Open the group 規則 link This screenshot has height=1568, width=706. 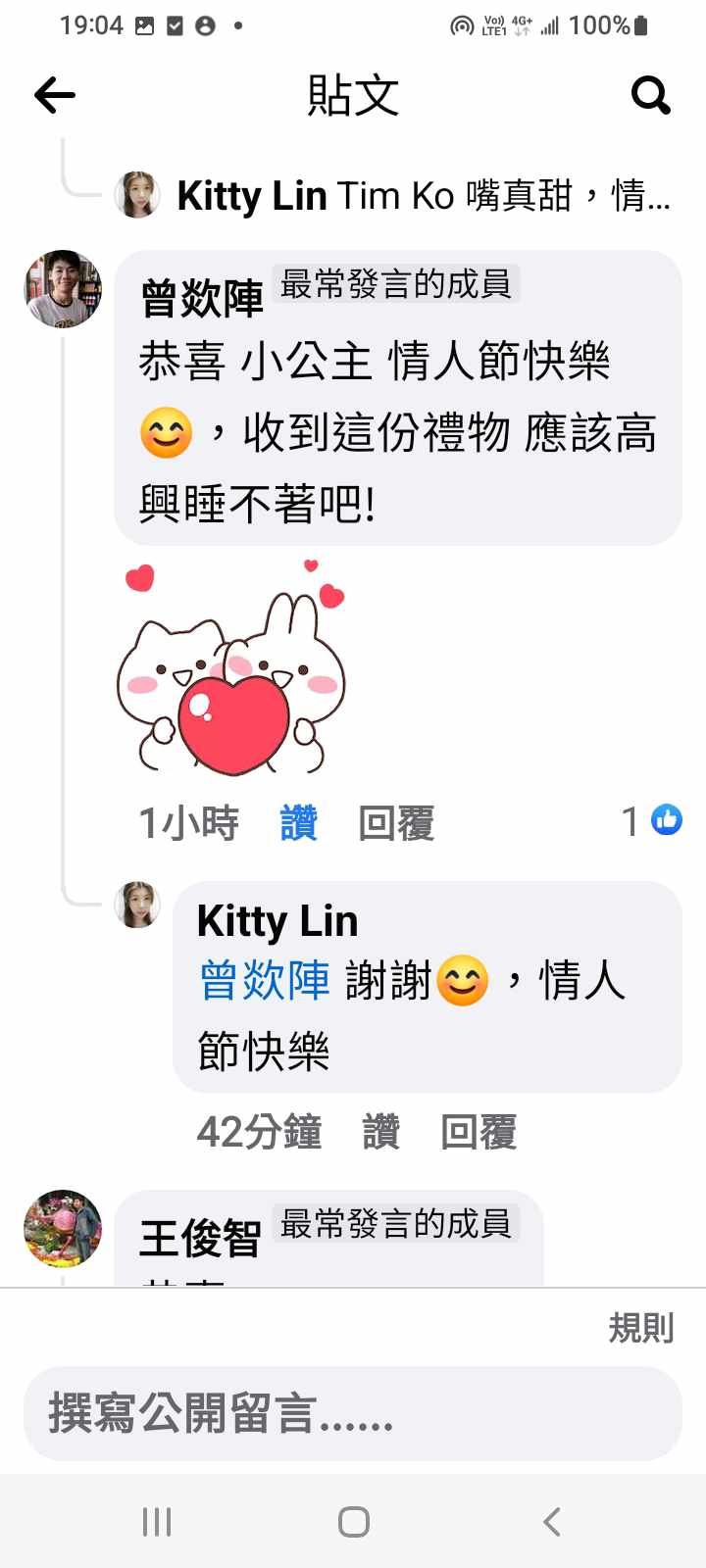(x=641, y=1328)
